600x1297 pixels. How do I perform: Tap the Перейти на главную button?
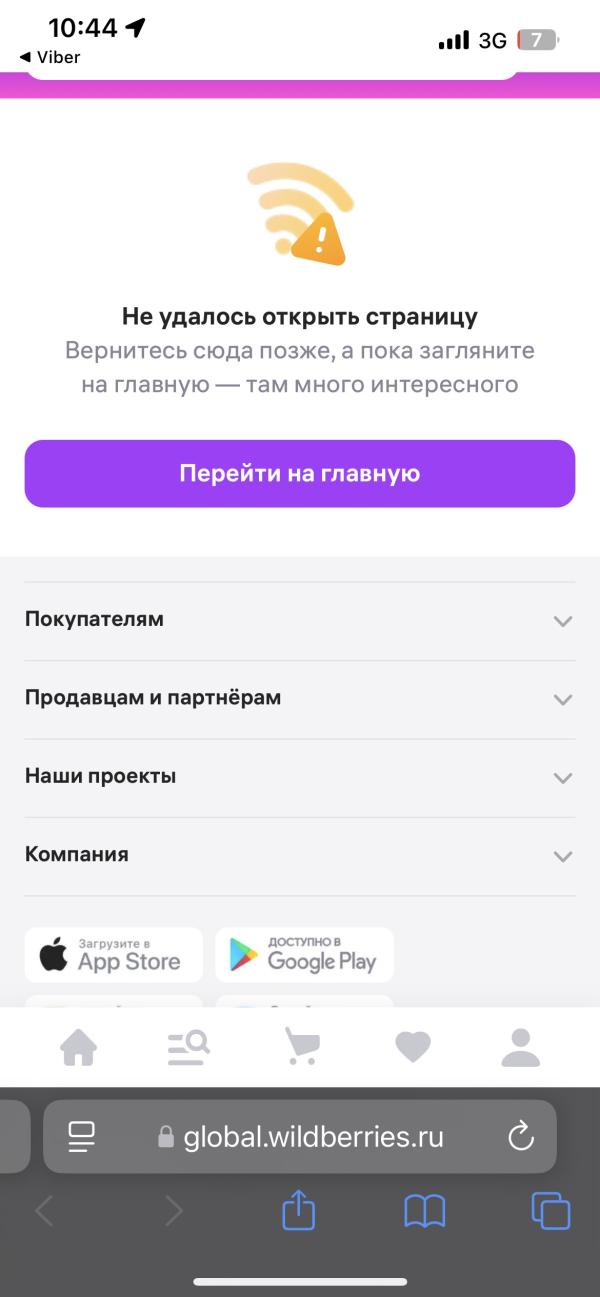(300, 473)
